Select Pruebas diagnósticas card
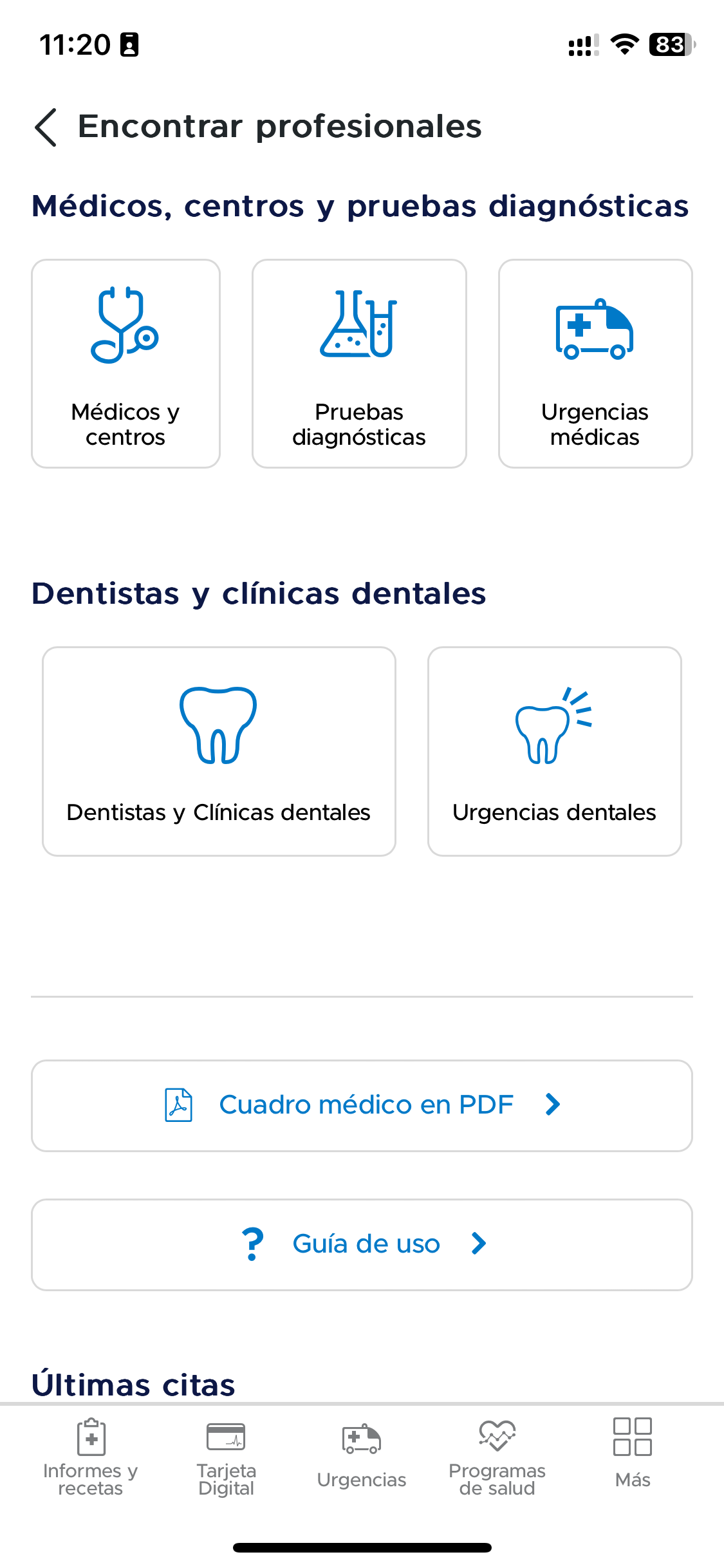 pyautogui.click(x=359, y=364)
